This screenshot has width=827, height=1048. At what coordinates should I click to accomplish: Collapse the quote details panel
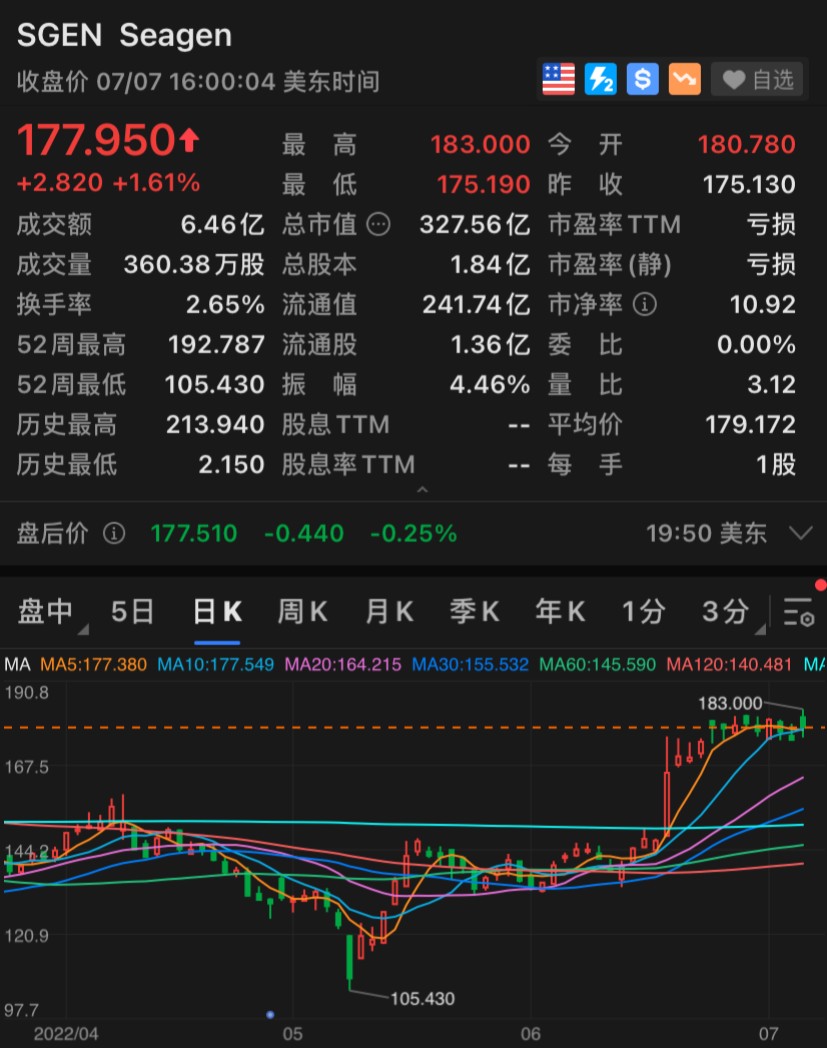point(422,490)
